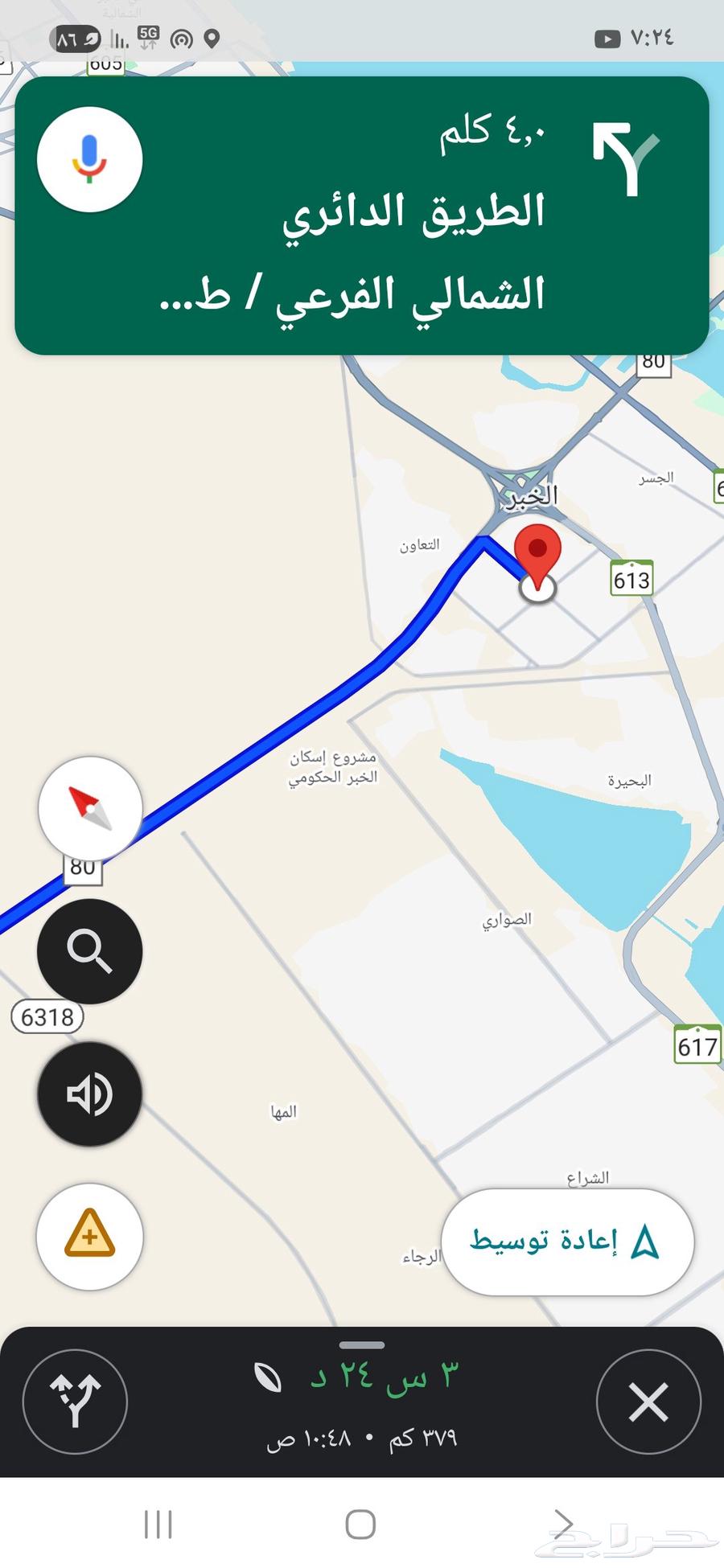Screen dimensions: 724x1568
Task: Toggle compass to north-up orientation
Action: (x=89, y=809)
